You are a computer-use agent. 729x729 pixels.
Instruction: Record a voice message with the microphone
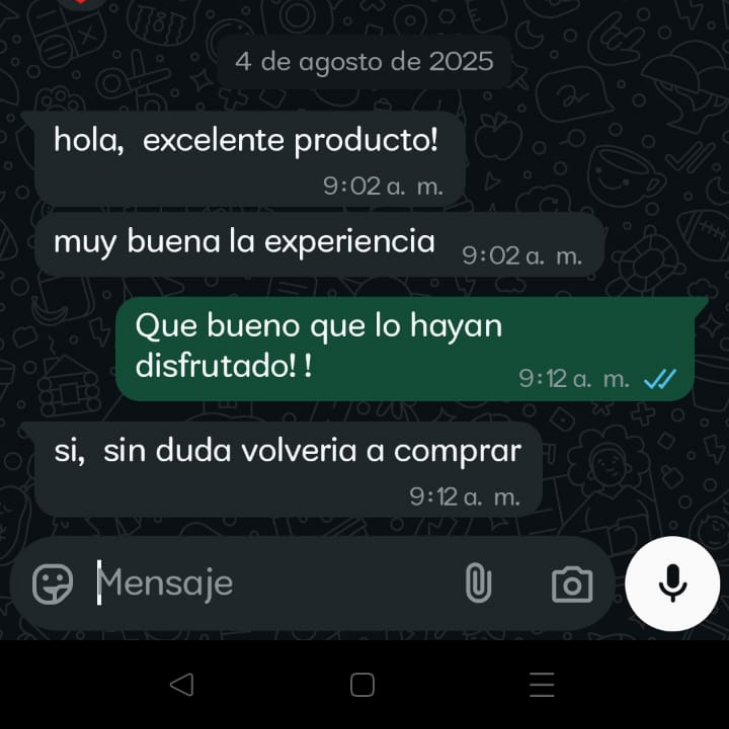(672, 583)
